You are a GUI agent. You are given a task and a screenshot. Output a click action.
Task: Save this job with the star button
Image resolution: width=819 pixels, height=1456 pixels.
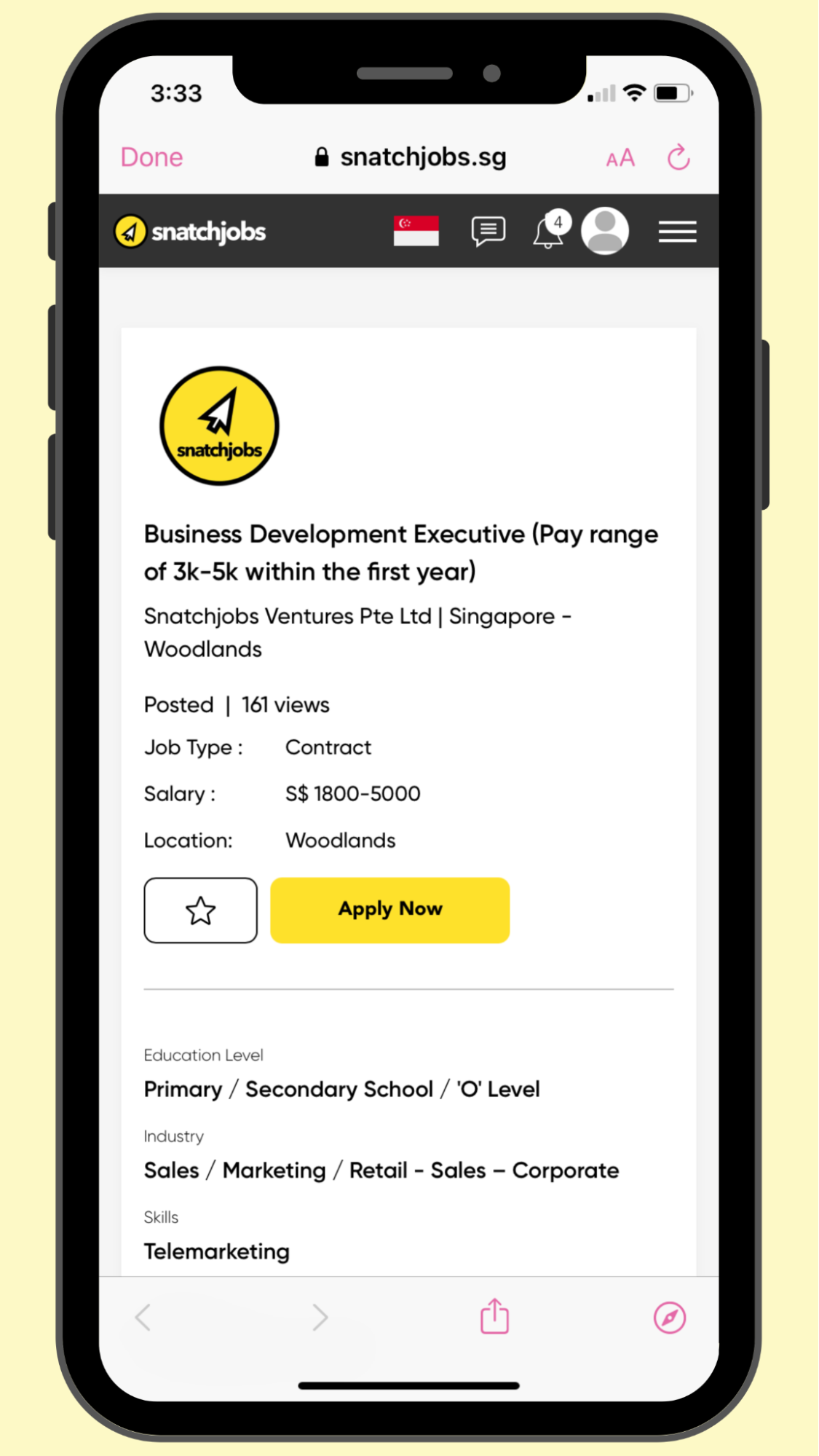(x=200, y=910)
